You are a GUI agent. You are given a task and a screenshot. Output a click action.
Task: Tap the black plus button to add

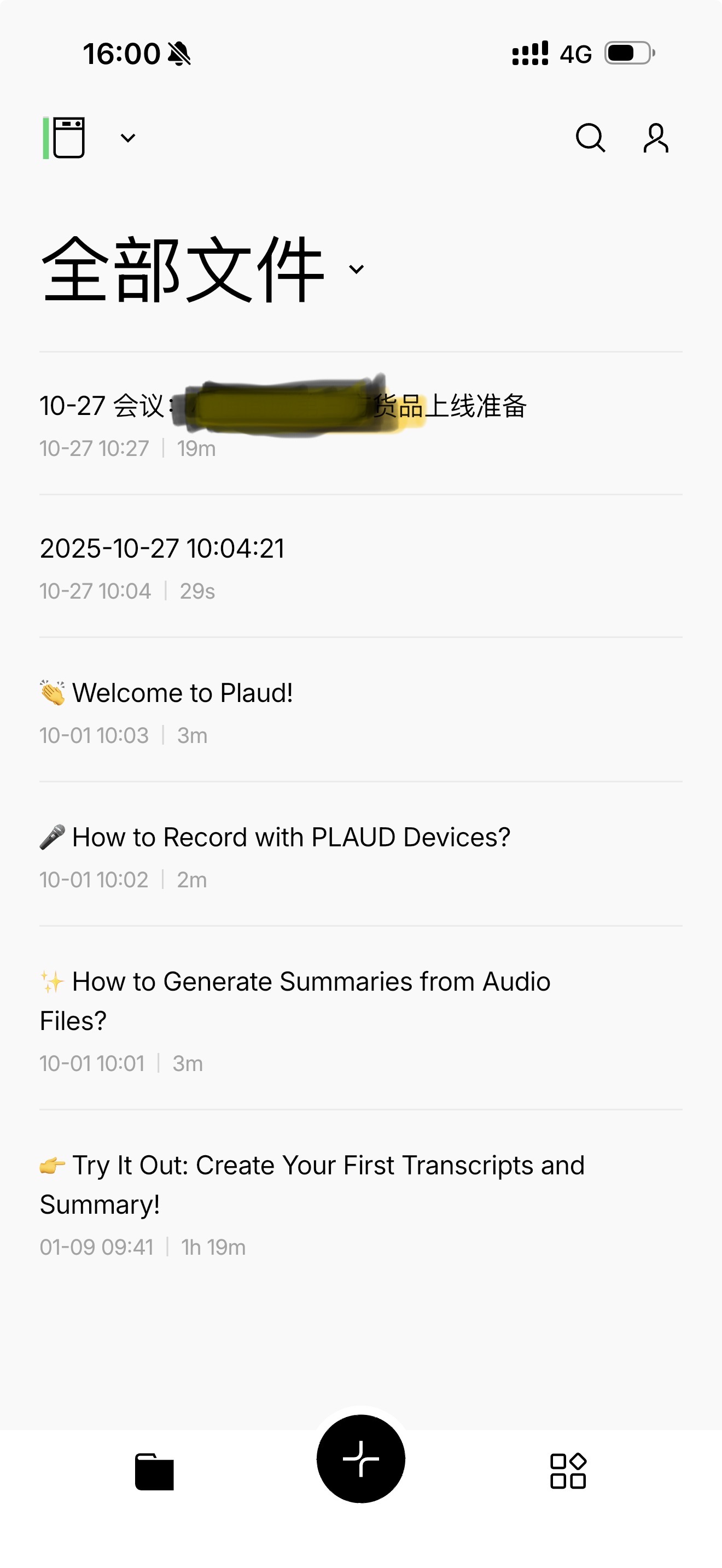(361, 1459)
